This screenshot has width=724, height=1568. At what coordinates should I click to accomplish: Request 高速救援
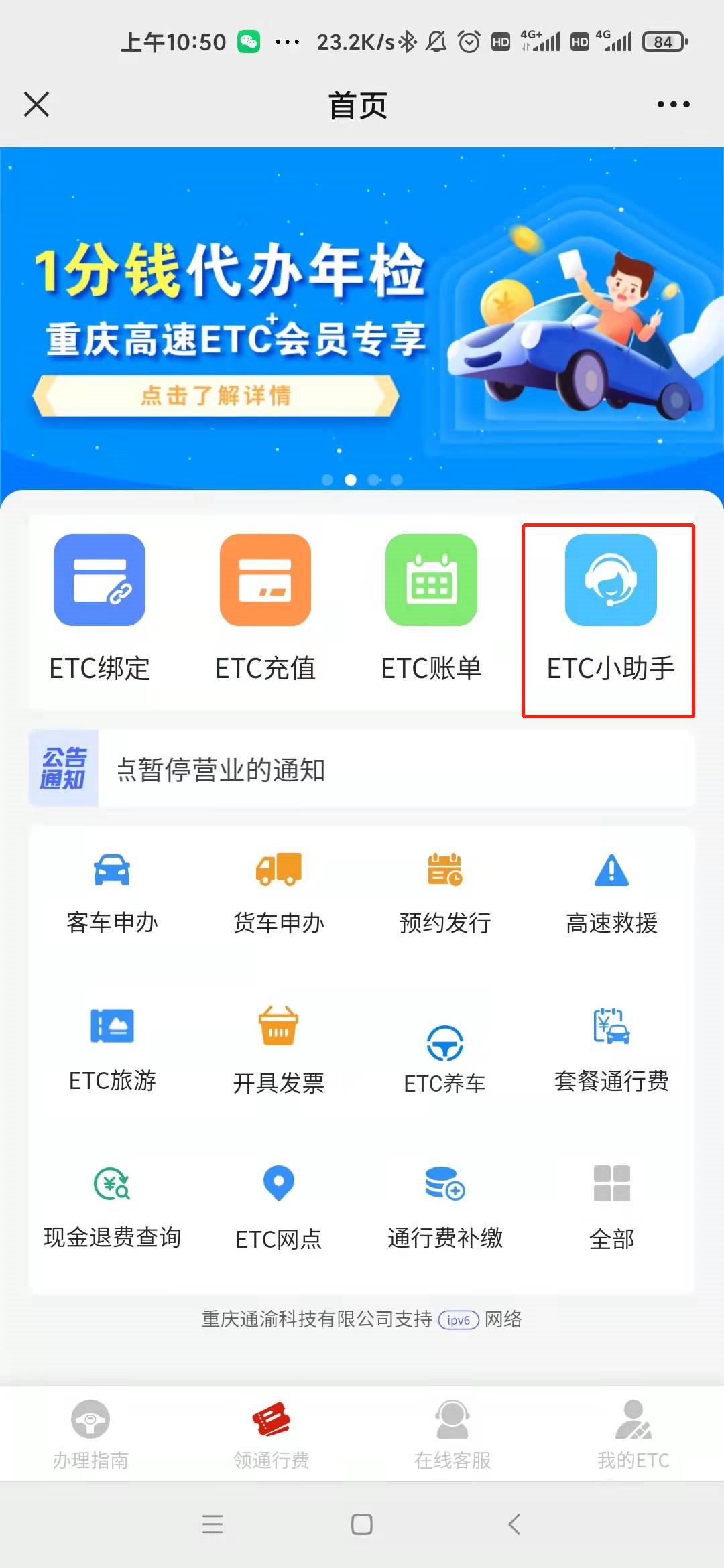(x=611, y=893)
